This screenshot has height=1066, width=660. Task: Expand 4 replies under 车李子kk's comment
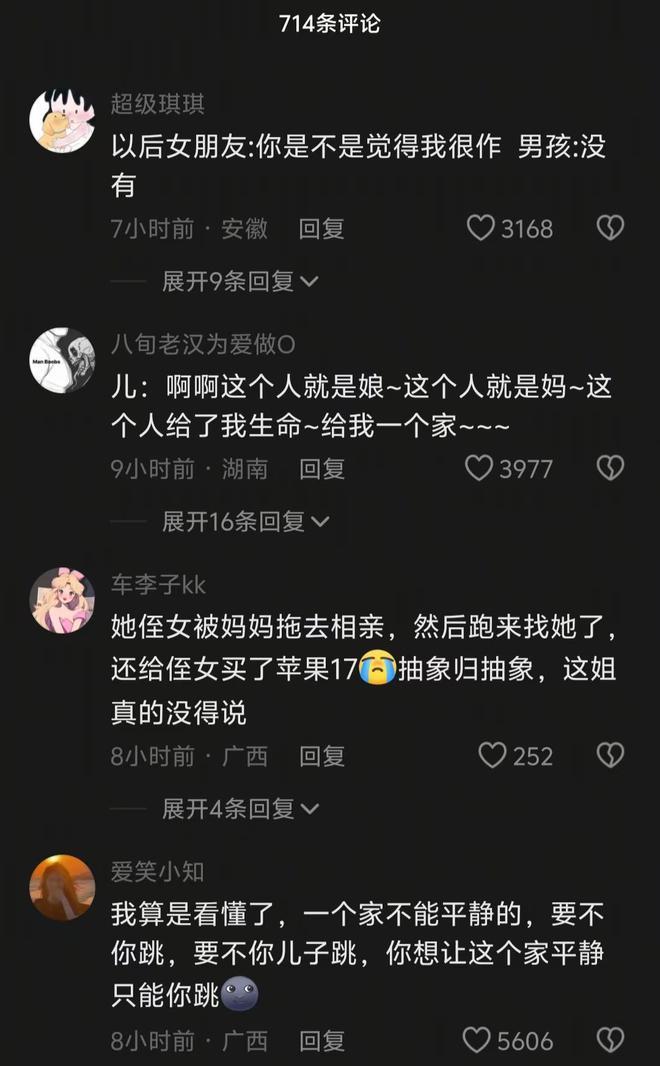239,808
